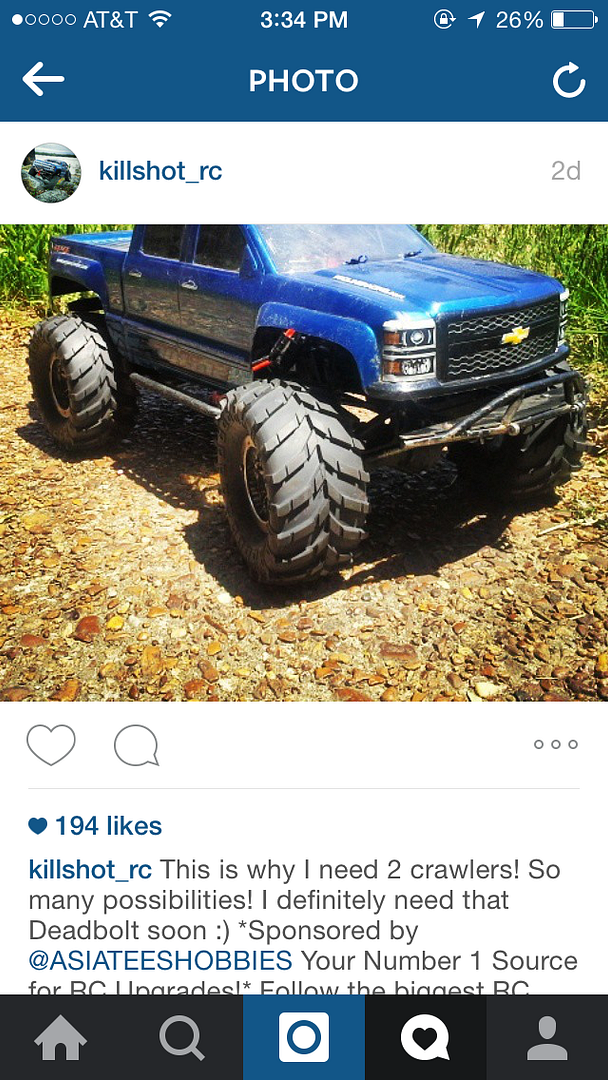Switch to the Search explore tab
The height and width of the screenshot is (1080, 608).
tap(182, 1038)
